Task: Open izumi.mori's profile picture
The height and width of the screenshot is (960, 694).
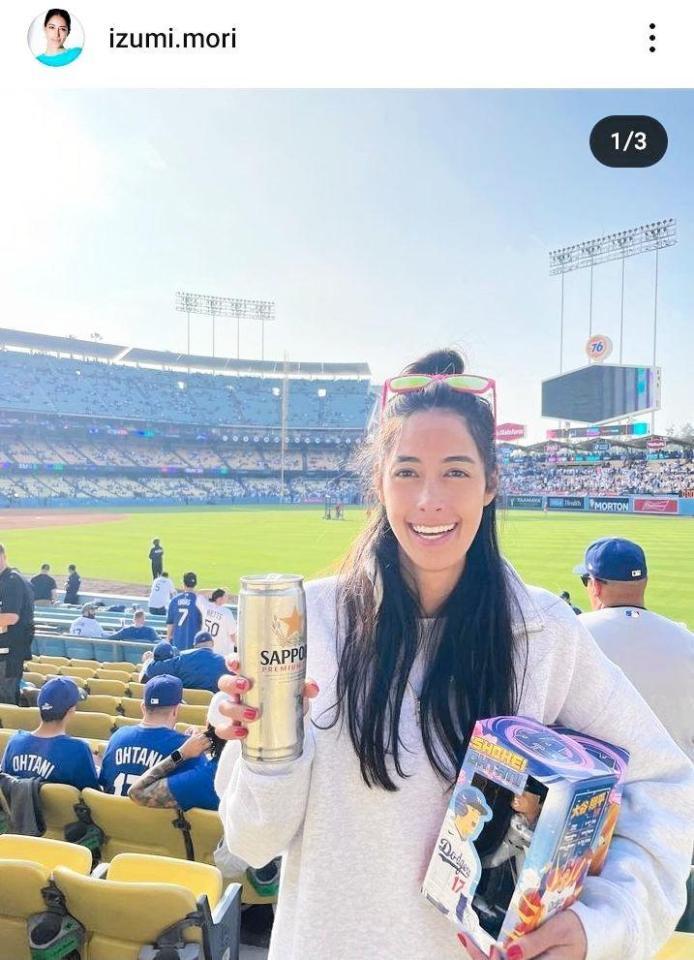Action: coord(56,38)
